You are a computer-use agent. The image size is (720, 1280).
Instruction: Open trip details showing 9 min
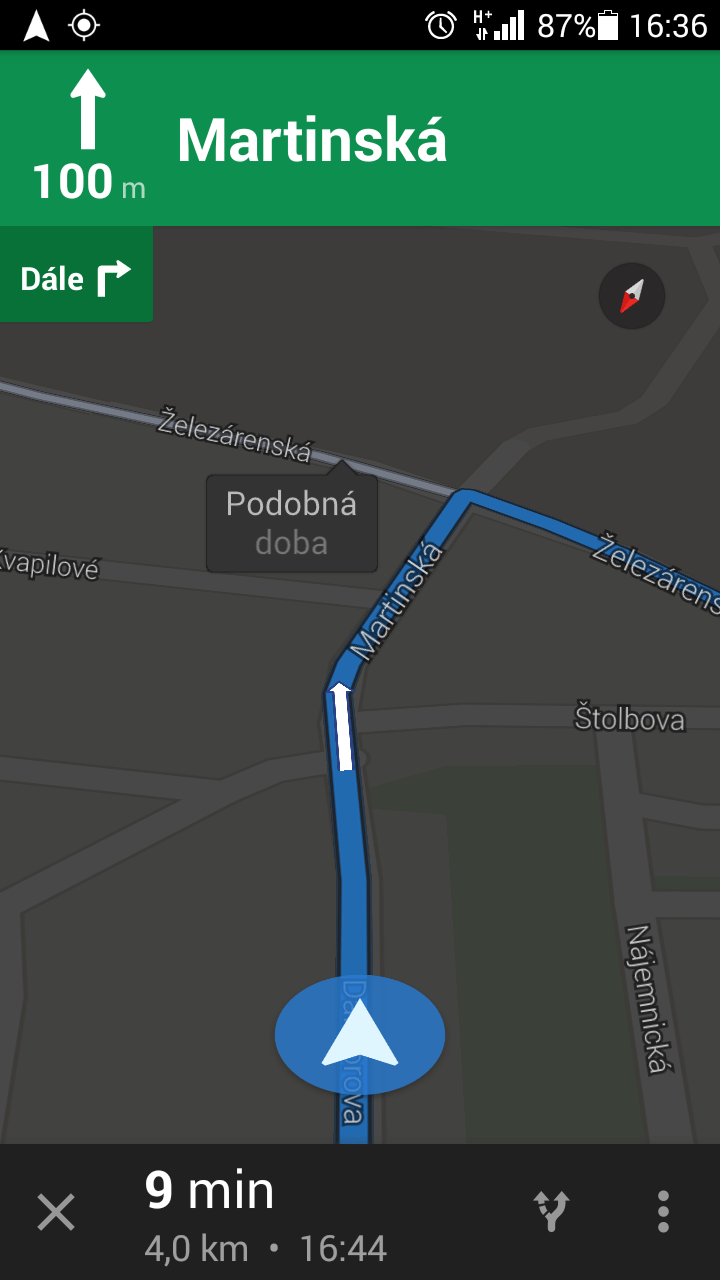pyautogui.click(x=265, y=1213)
